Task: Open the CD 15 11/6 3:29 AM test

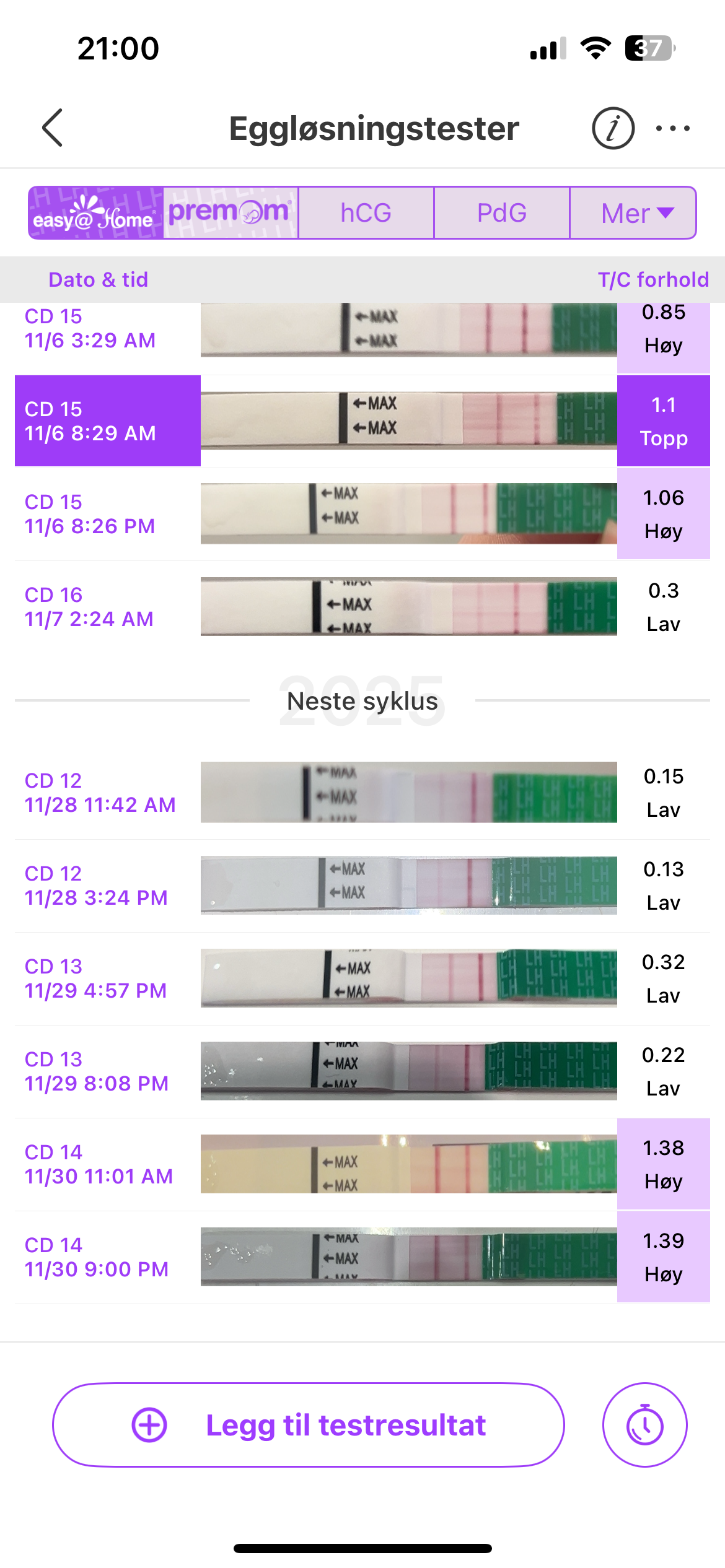Action: [x=362, y=329]
